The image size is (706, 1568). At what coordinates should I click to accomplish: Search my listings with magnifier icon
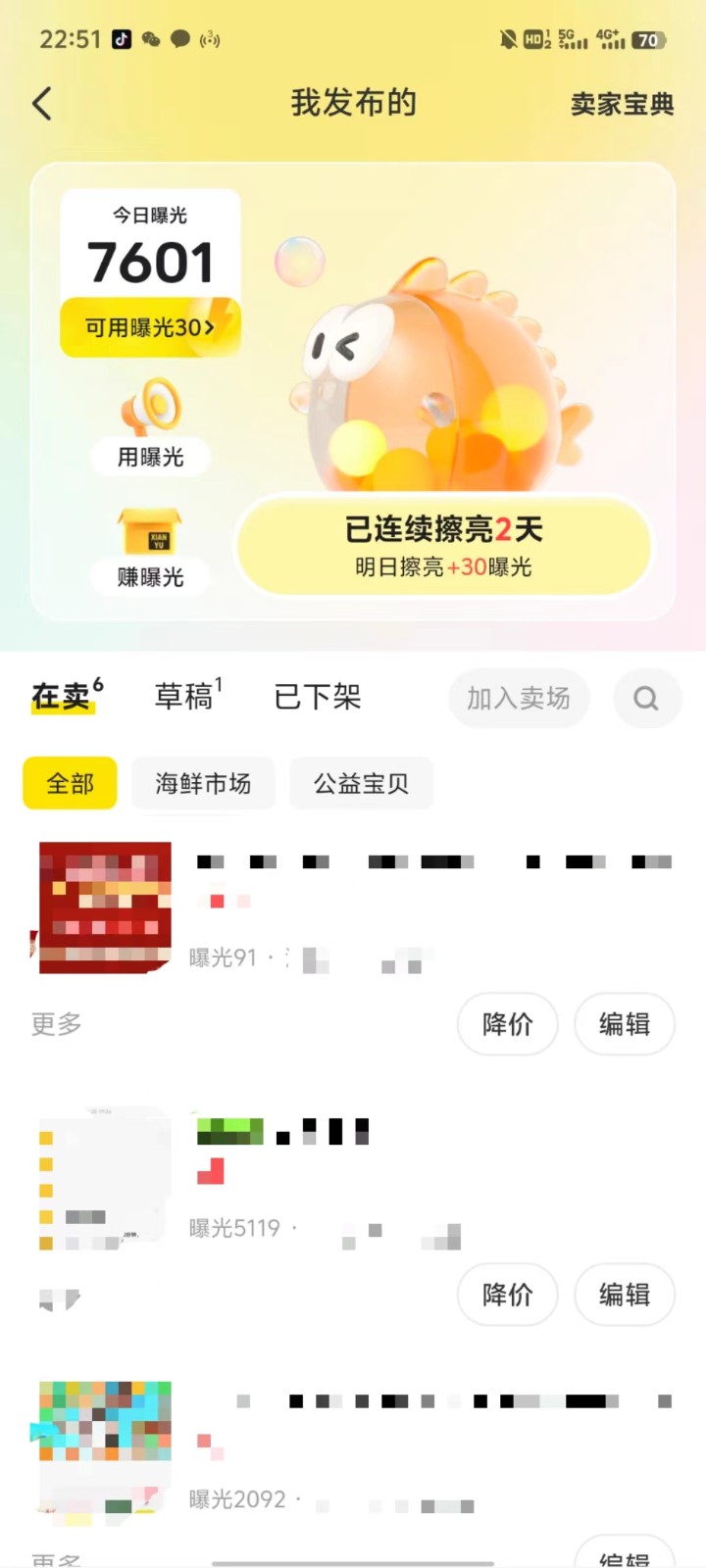646,698
